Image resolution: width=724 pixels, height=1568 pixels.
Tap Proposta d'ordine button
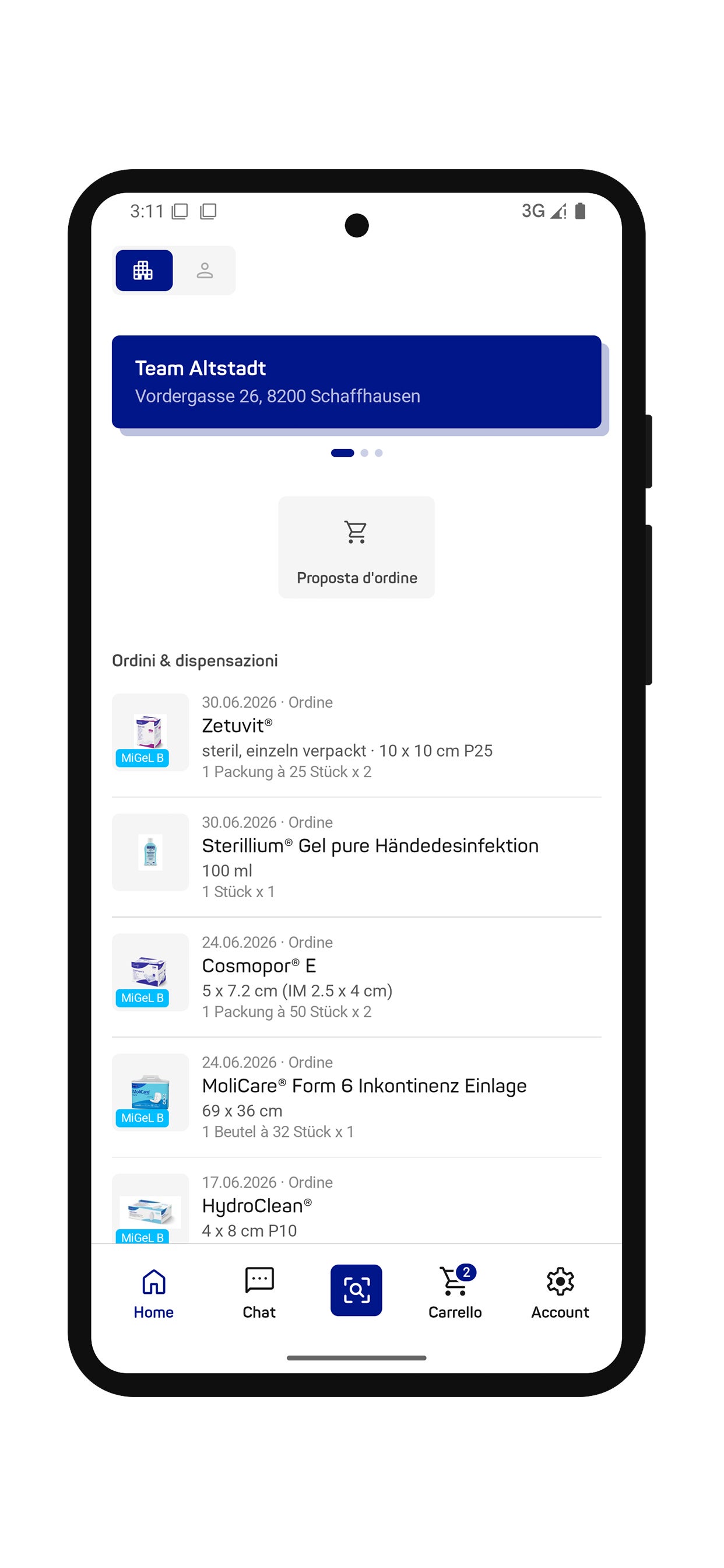coord(357,547)
